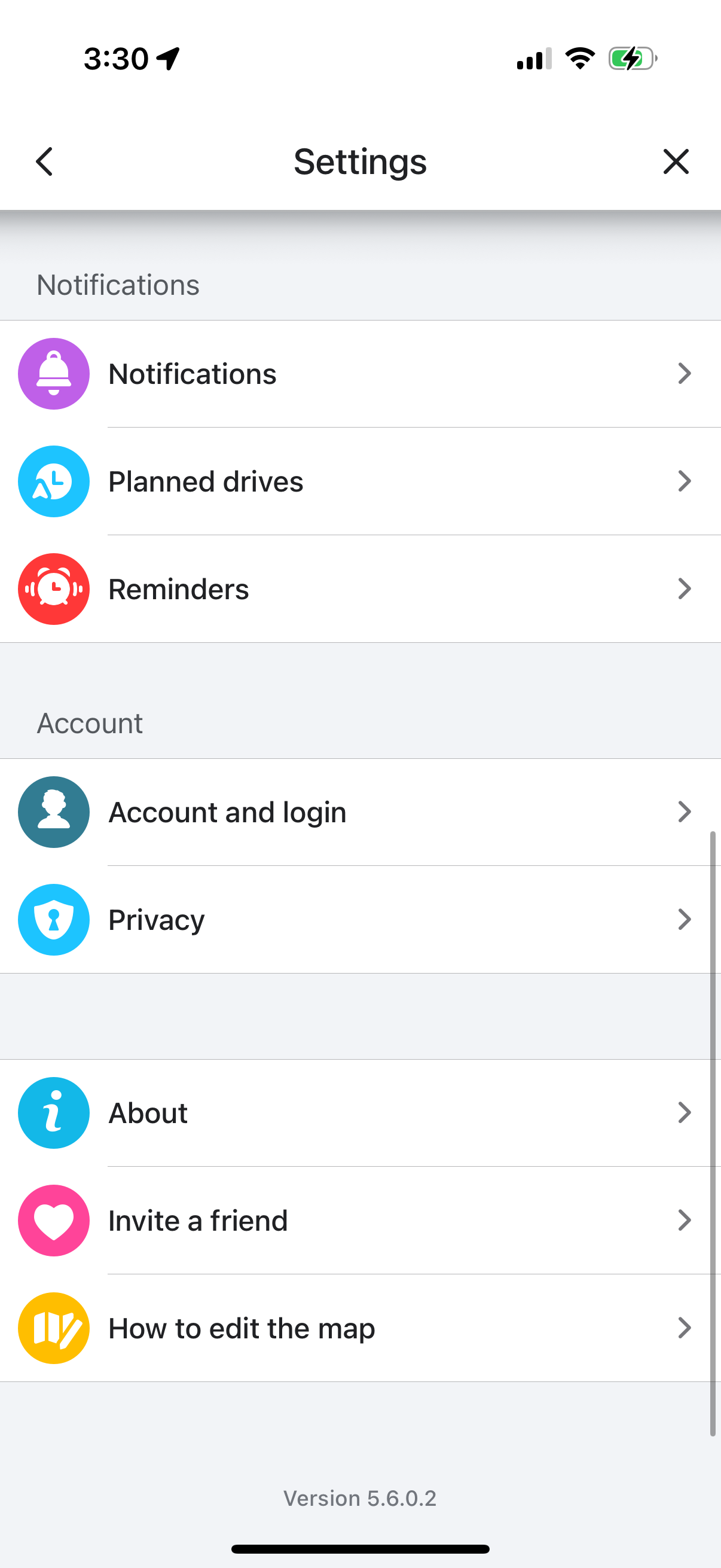Tap the Privacy shield icon
Screen dimensions: 721x1568
54,920
